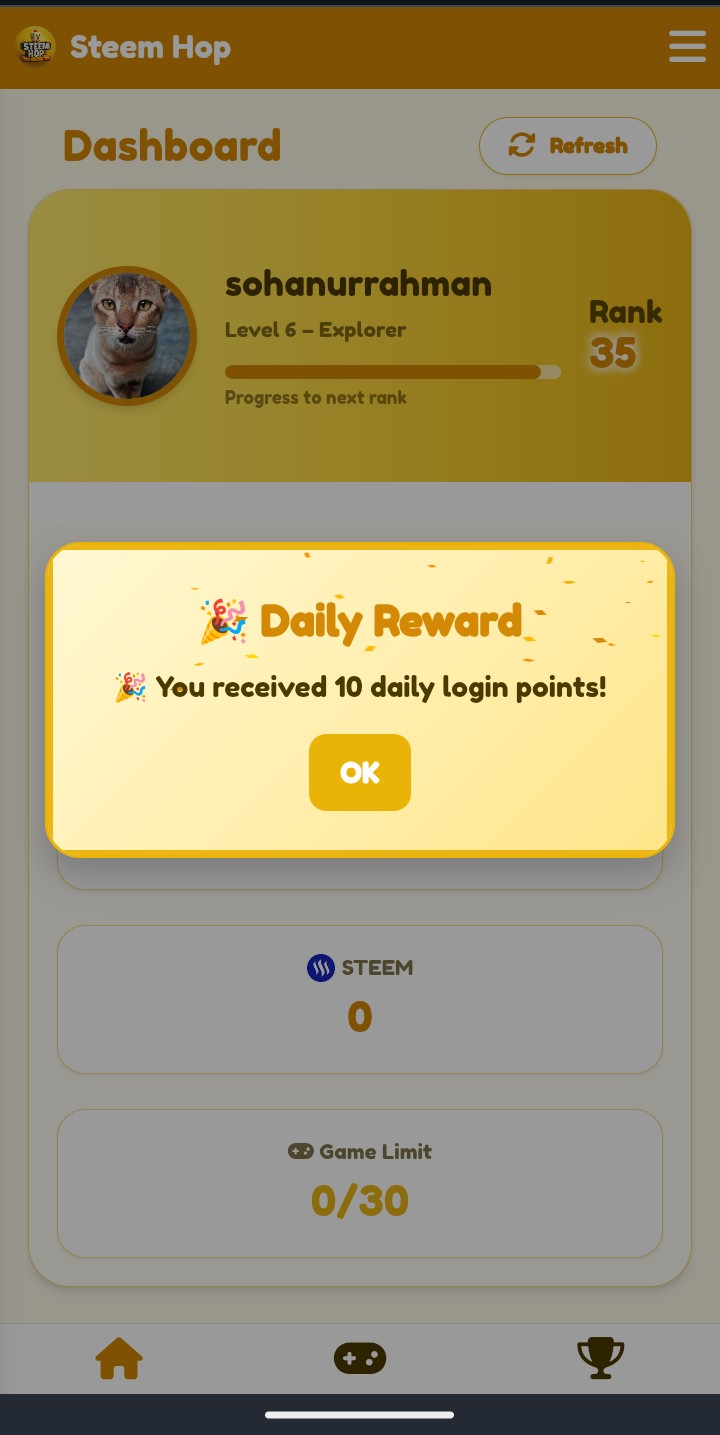
Task: Go to the Home tab
Action: click(x=119, y=1358)
